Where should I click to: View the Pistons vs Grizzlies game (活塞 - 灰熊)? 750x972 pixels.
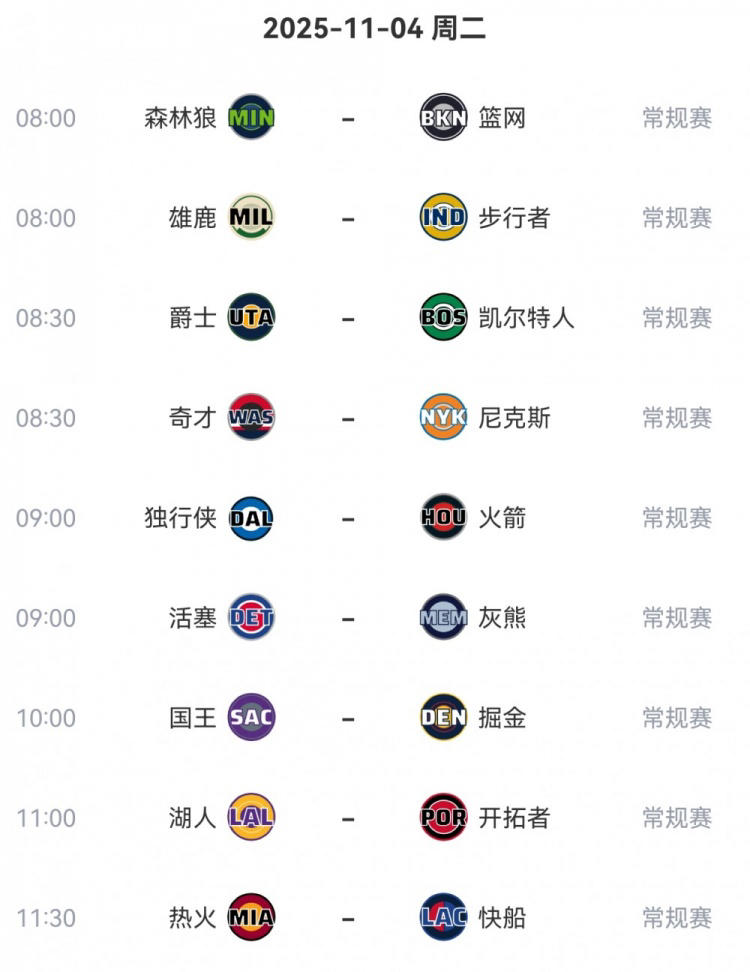pyautogui.click(x=348, y=618)
